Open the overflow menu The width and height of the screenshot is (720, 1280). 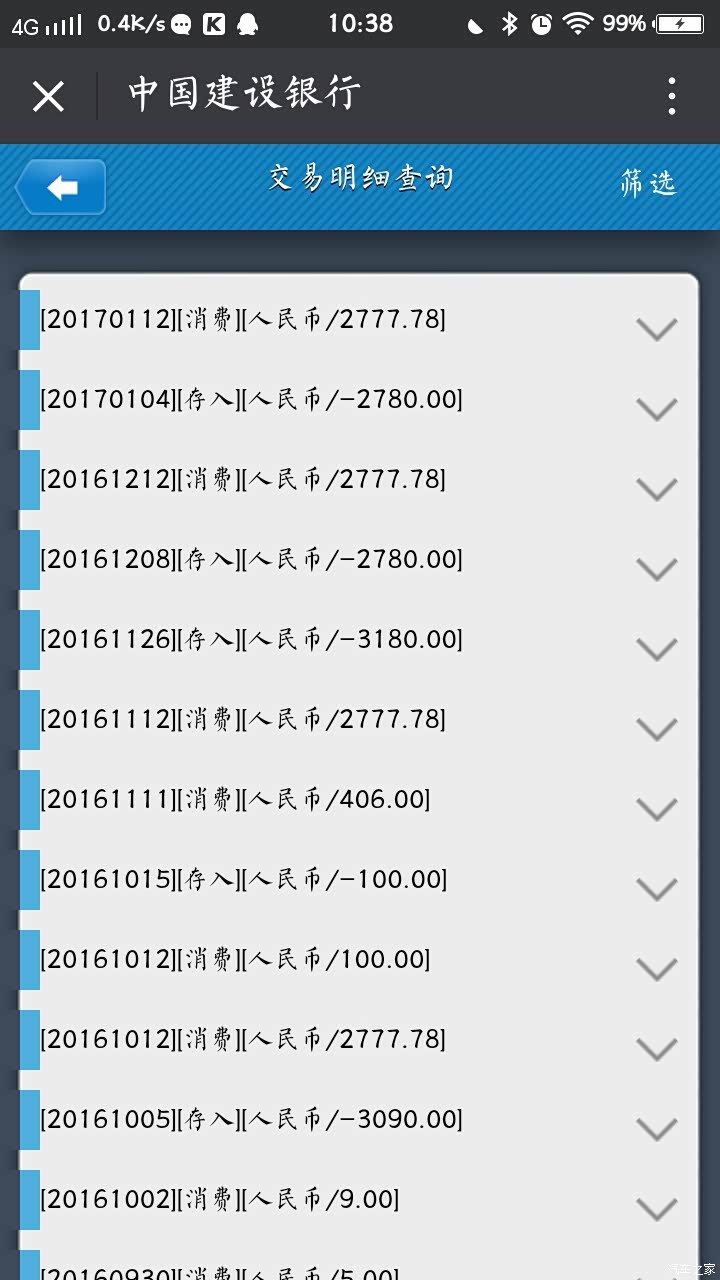(672, 96)
